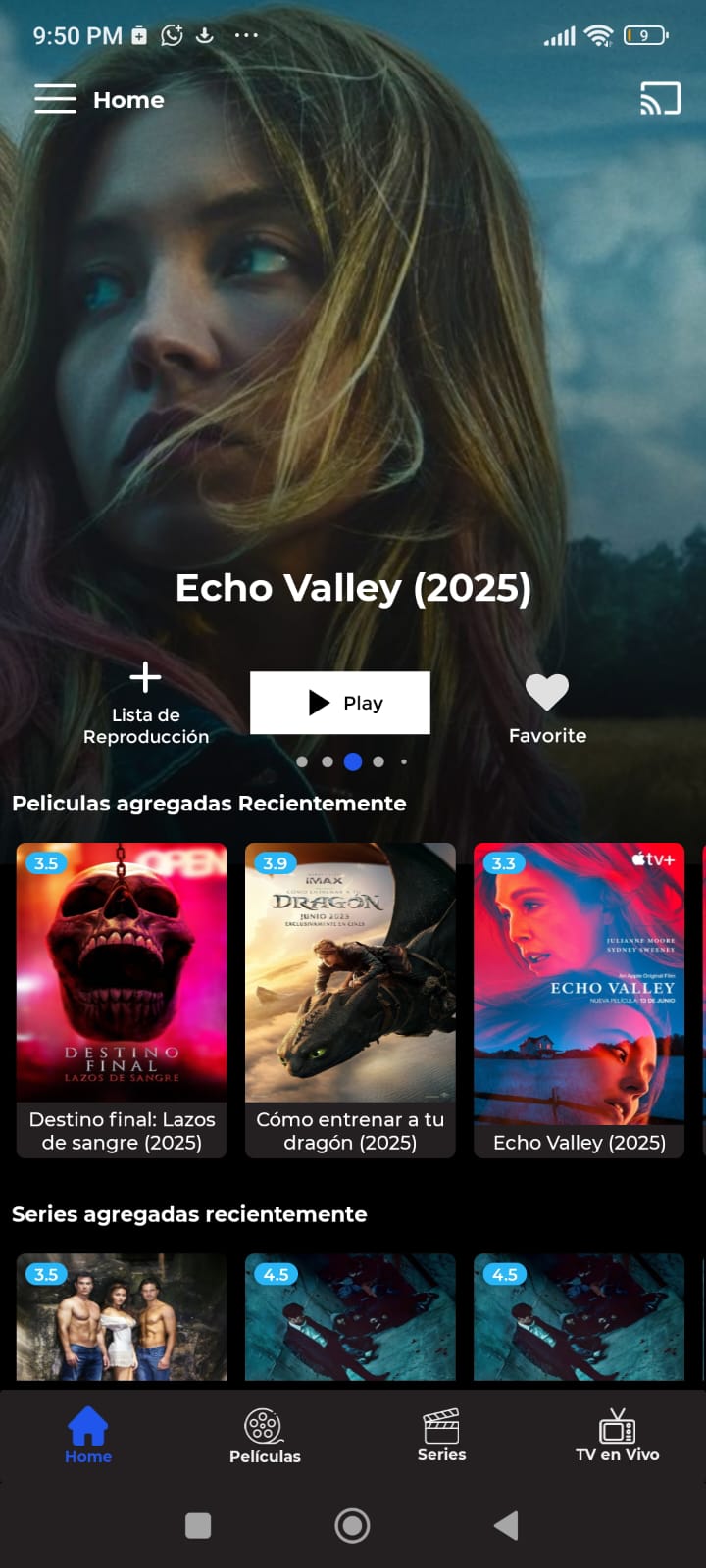Play Echo Valley (2025)
The image size is (706, 1568).
[339, 703]
